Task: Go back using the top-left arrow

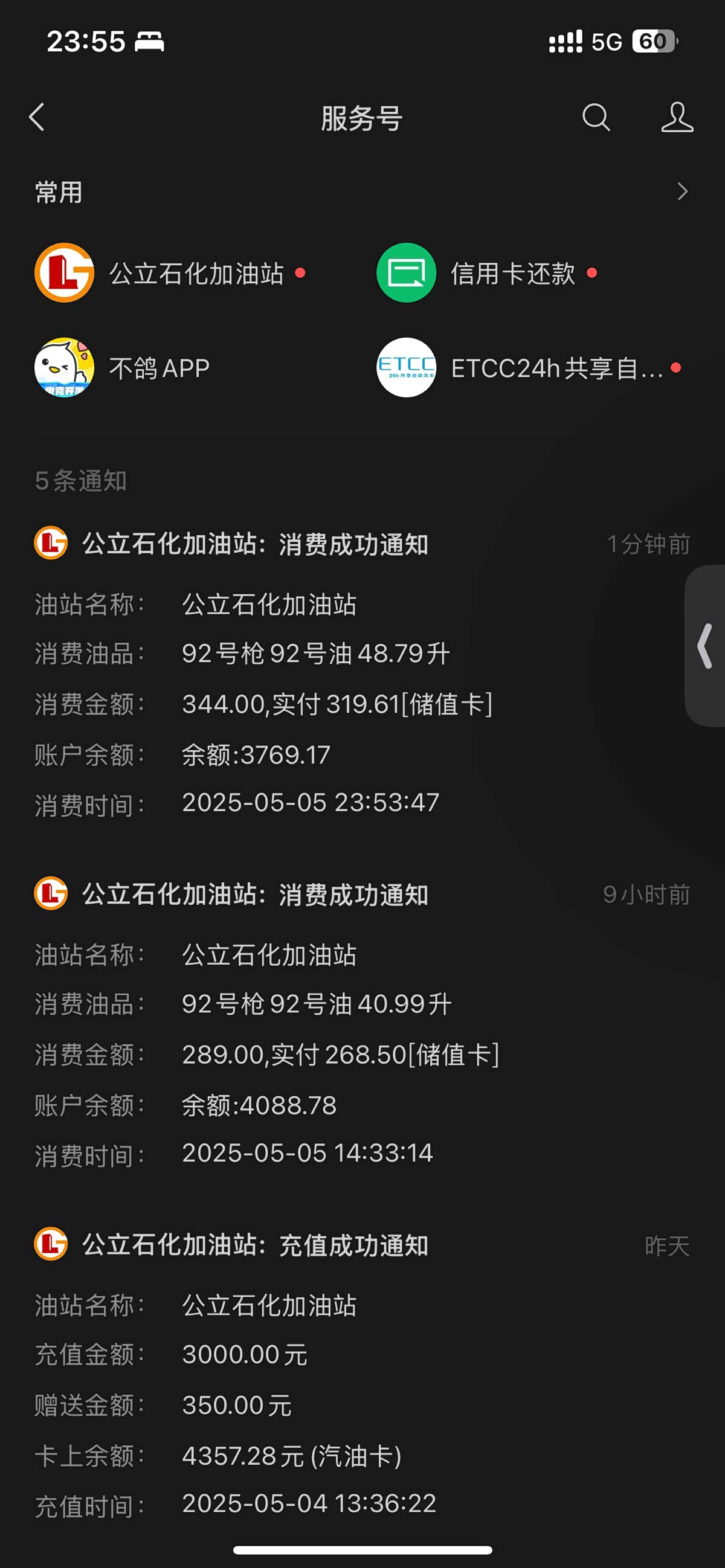Action: pos(37,117)
